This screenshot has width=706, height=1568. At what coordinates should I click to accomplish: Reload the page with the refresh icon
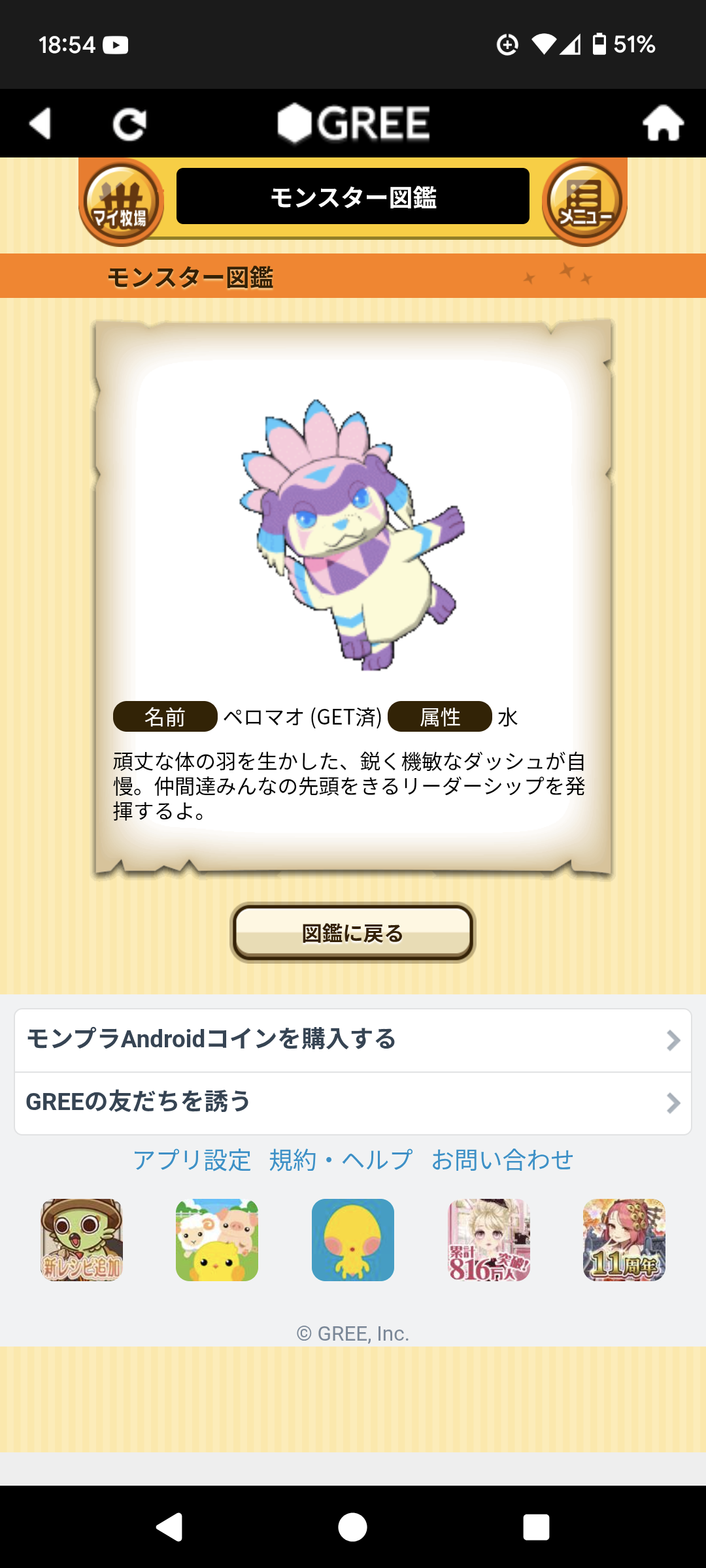tap(129, 124)
